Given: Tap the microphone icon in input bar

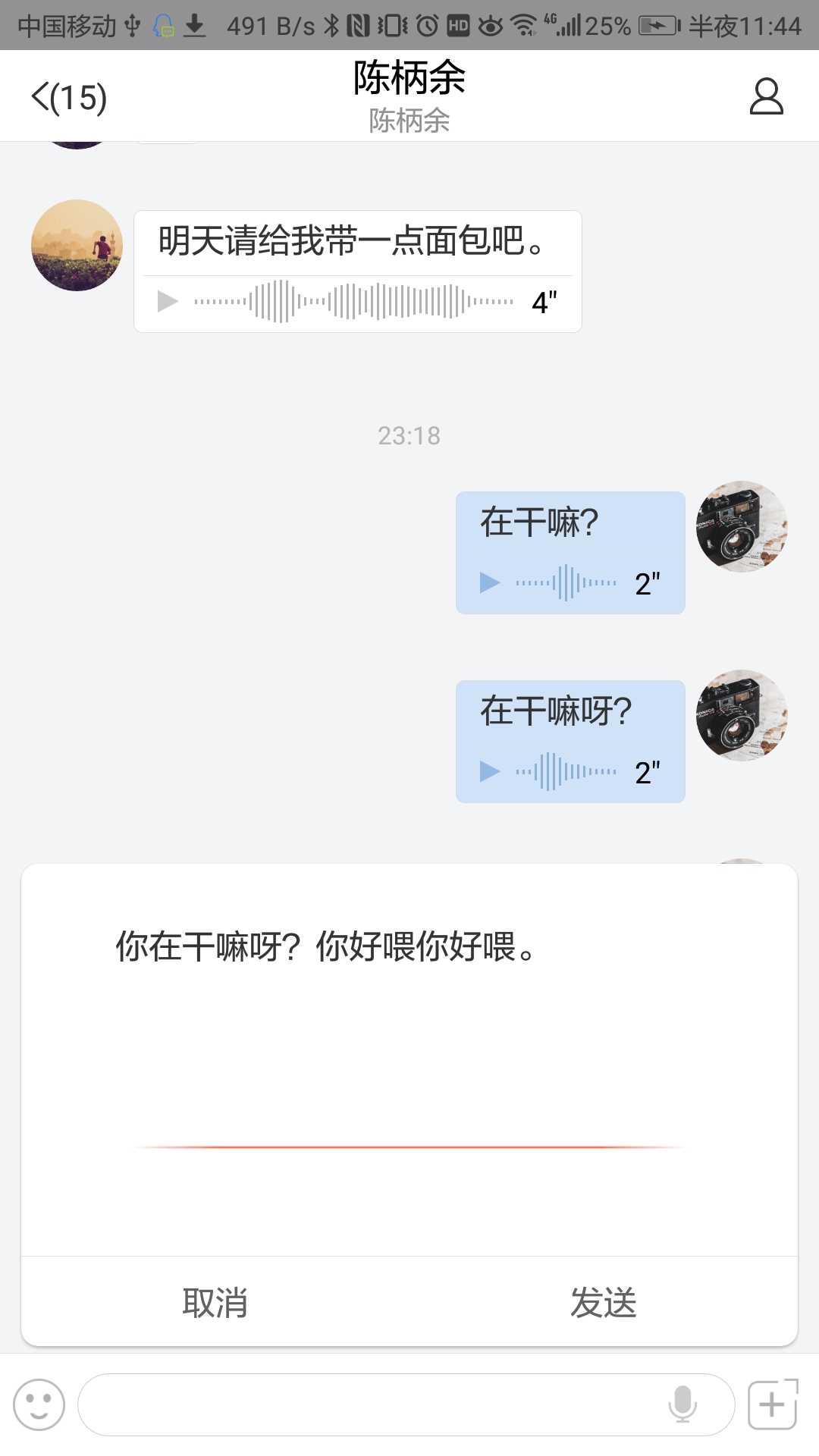Looking at the screenshot, I should click(681, 1404).
